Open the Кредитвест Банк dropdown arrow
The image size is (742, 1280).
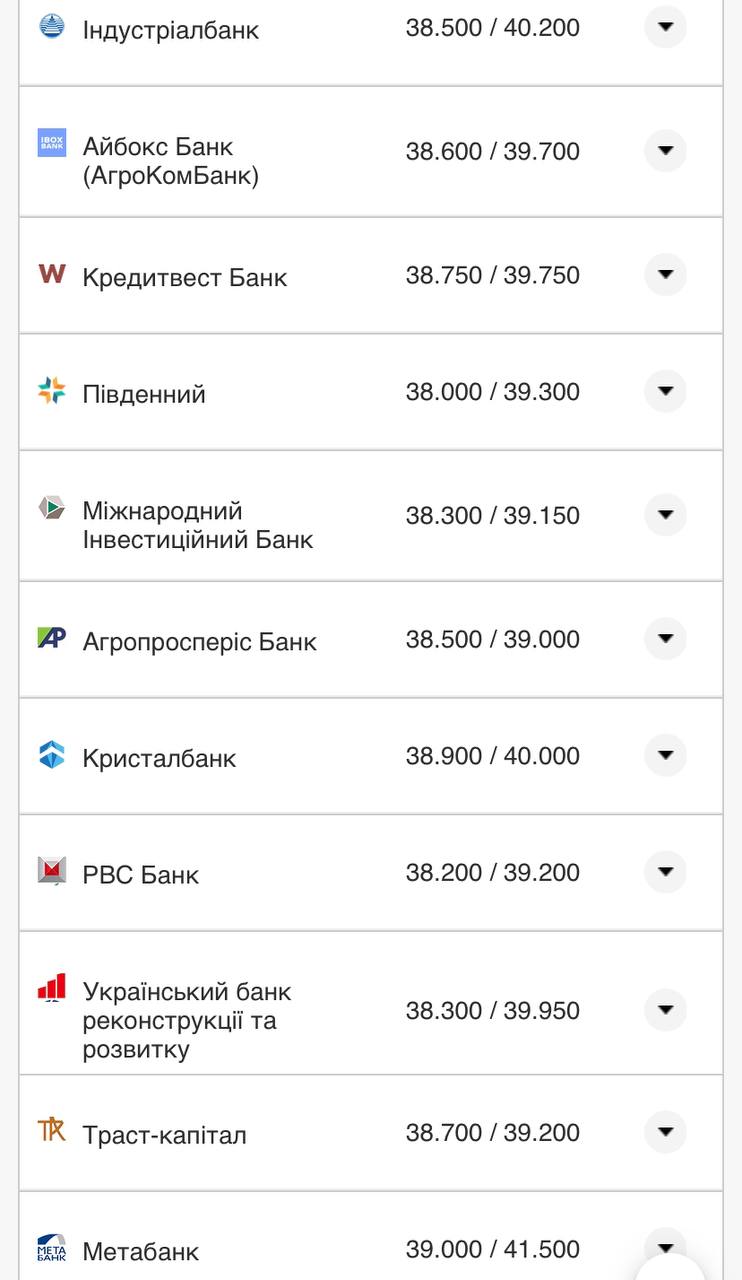665,274
